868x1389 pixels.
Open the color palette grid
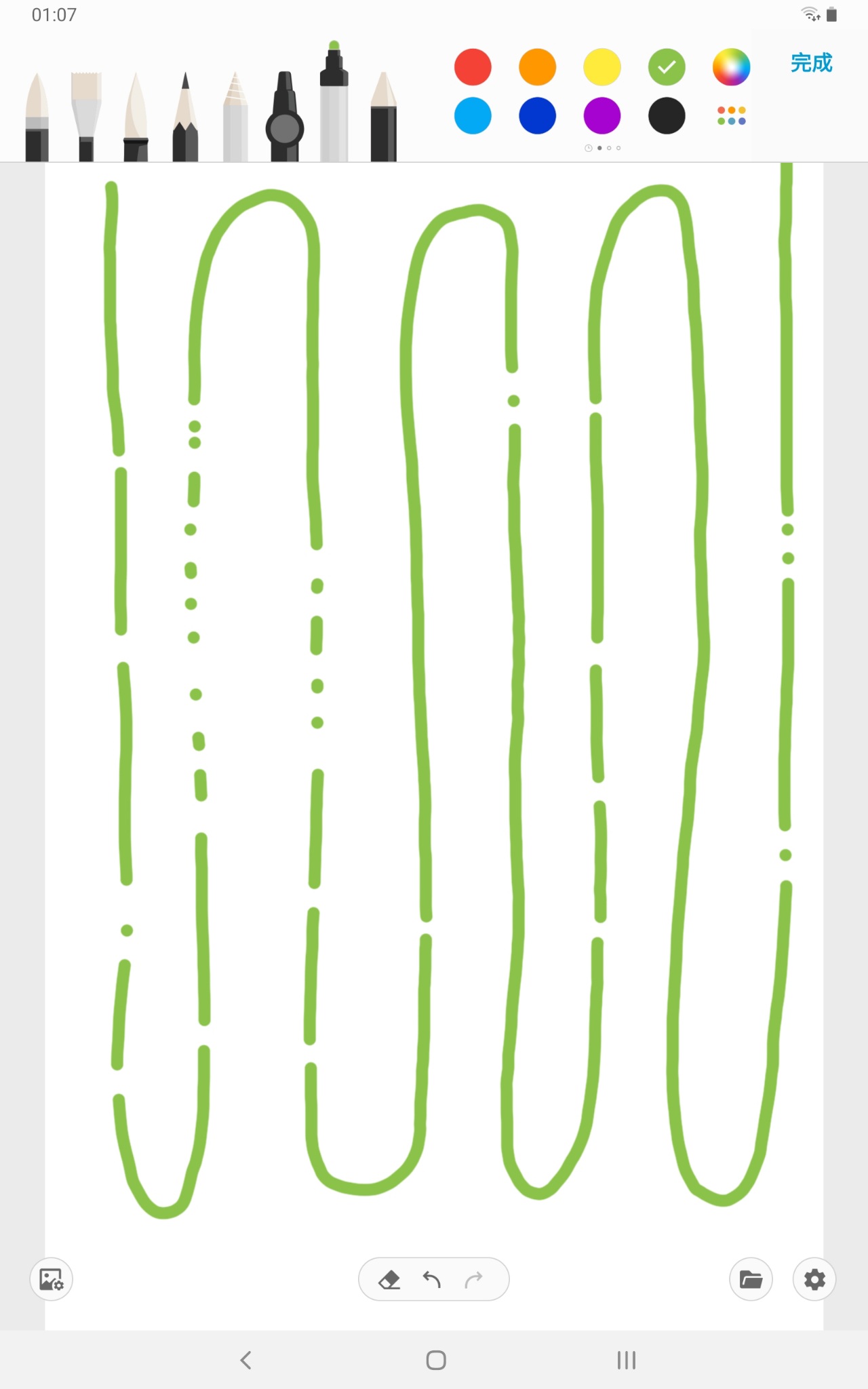pos(731,115)
